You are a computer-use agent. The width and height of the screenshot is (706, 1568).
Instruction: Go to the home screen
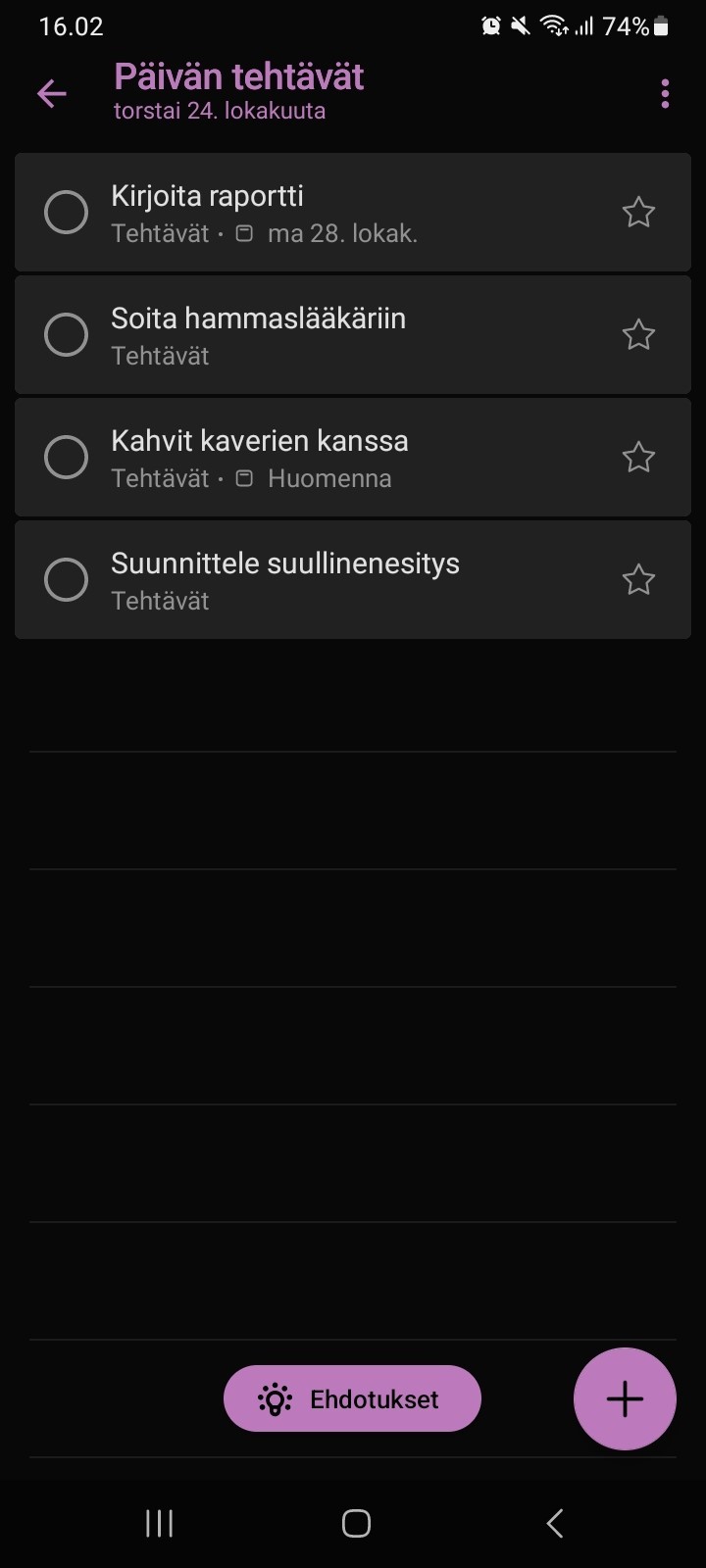click(356, 1523)
